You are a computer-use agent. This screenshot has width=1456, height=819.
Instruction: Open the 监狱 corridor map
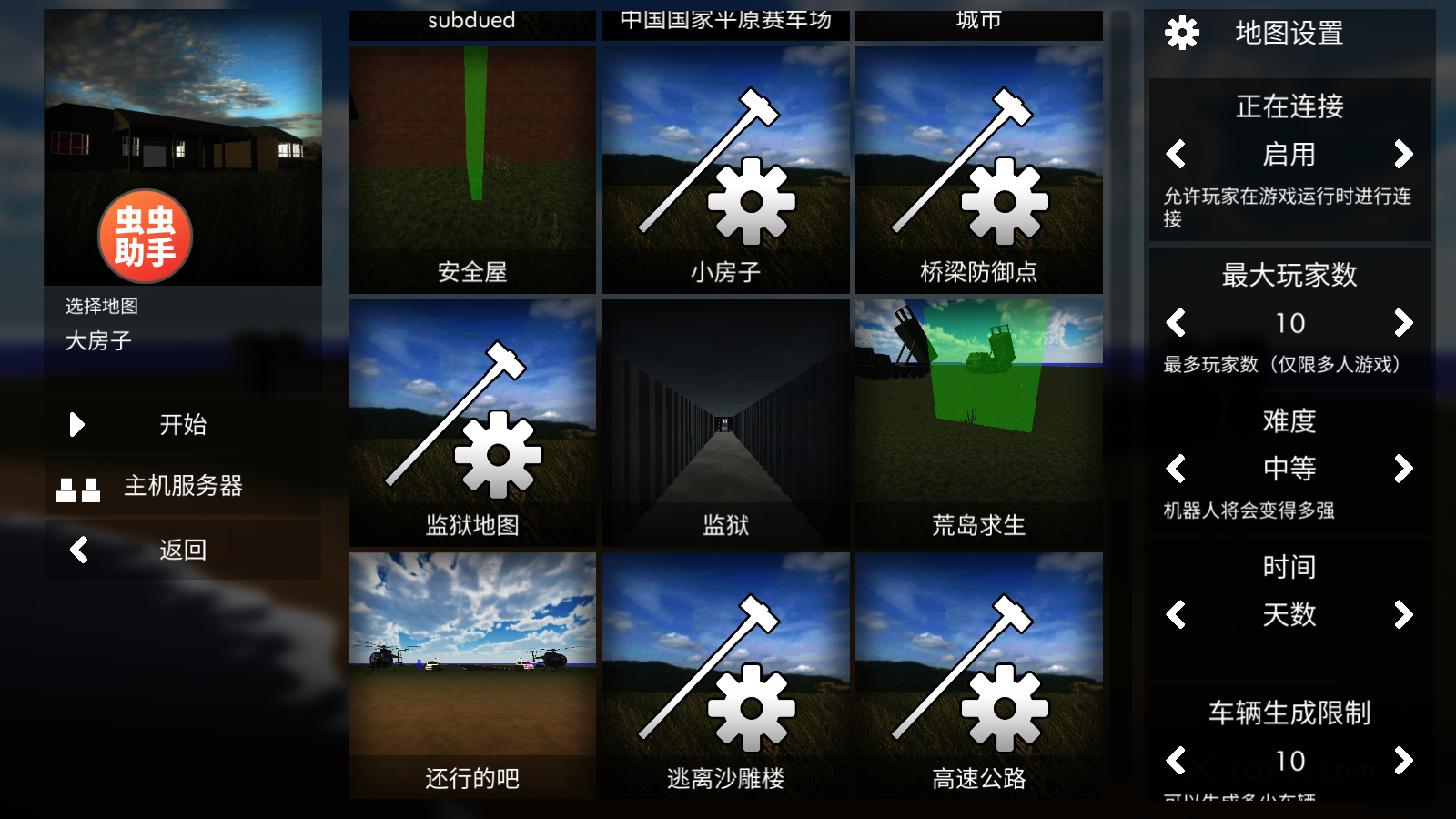pos(725,423)
